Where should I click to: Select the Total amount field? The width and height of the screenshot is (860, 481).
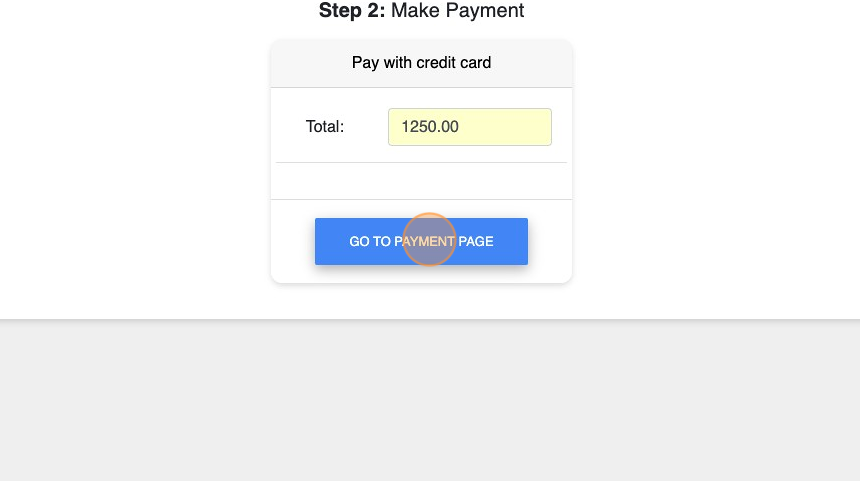(x=469, y=127)
